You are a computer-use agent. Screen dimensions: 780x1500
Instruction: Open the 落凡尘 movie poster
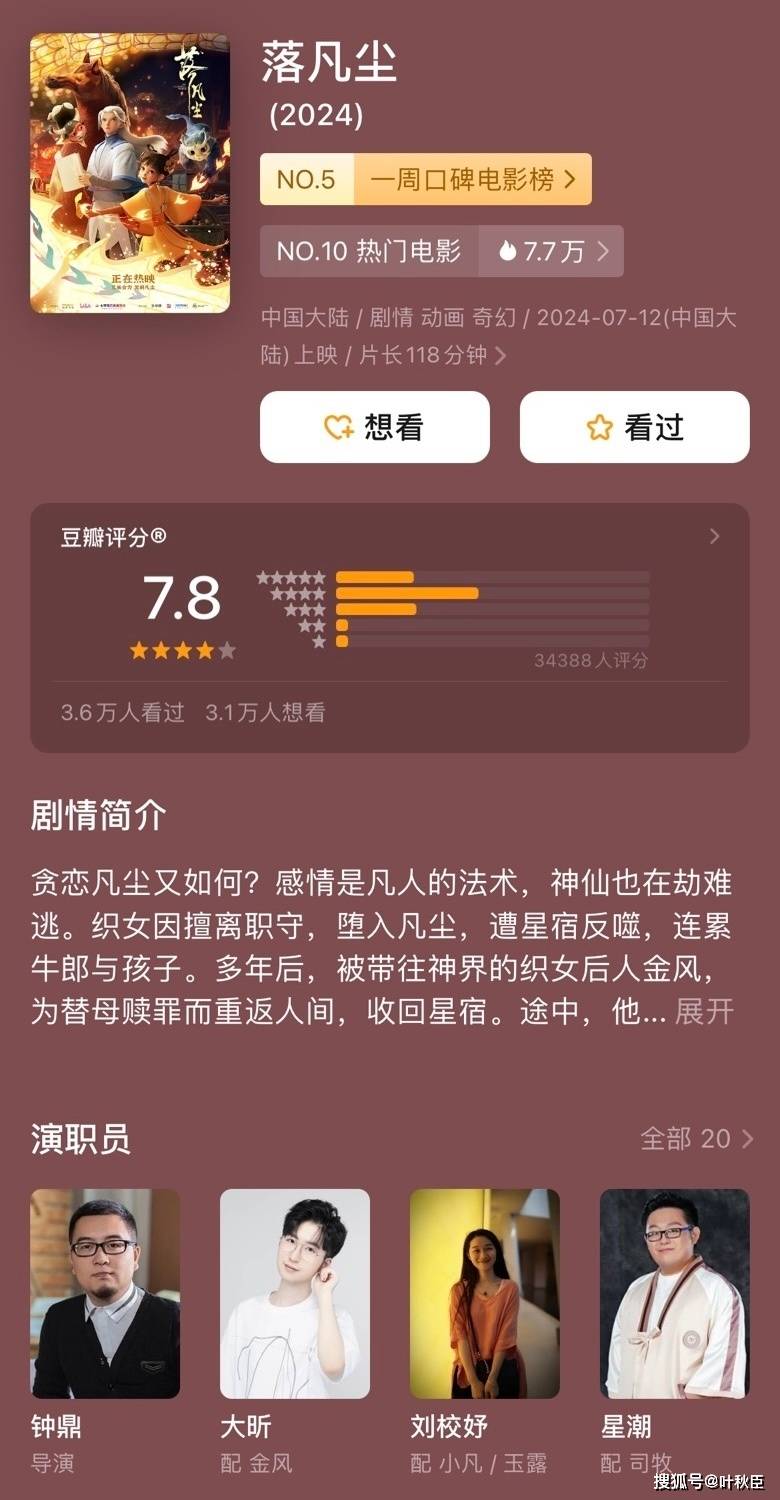point(130,173)
